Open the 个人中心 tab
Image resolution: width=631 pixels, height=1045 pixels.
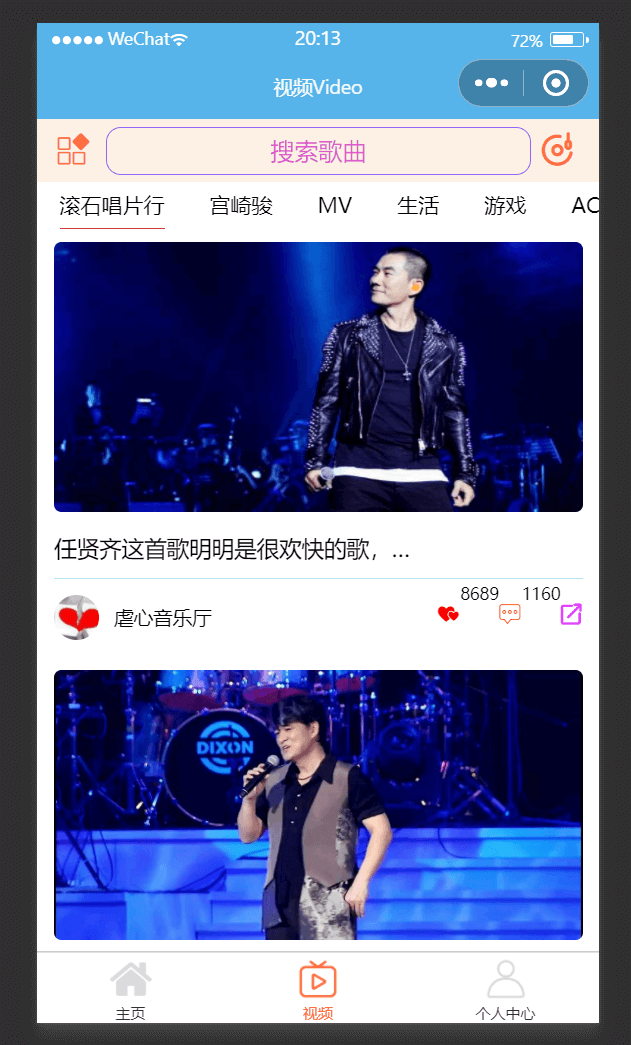coord(505,990)
